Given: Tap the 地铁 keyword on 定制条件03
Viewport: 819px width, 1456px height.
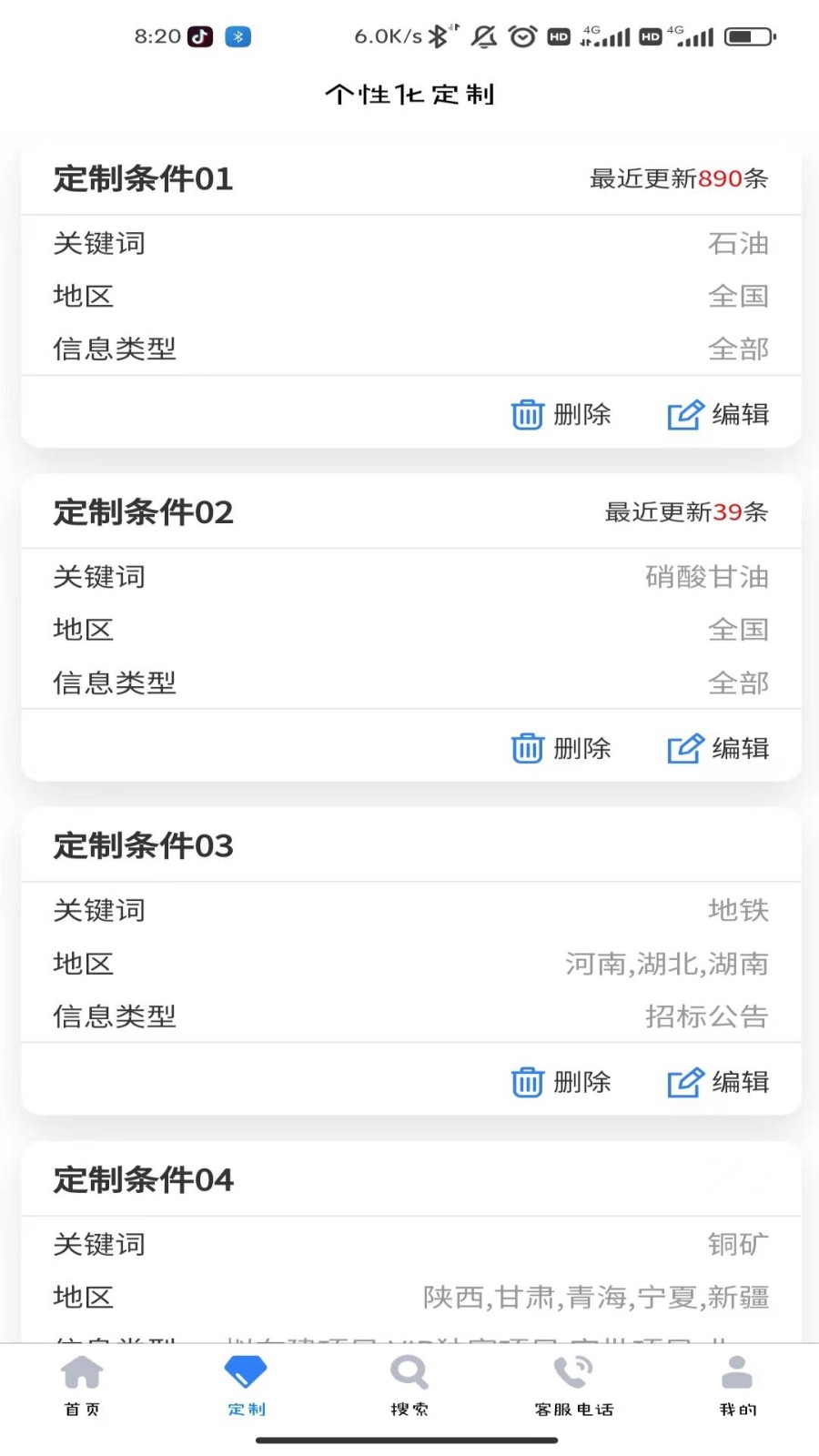Looking at the screenshot, I should (x=739, y=910).
